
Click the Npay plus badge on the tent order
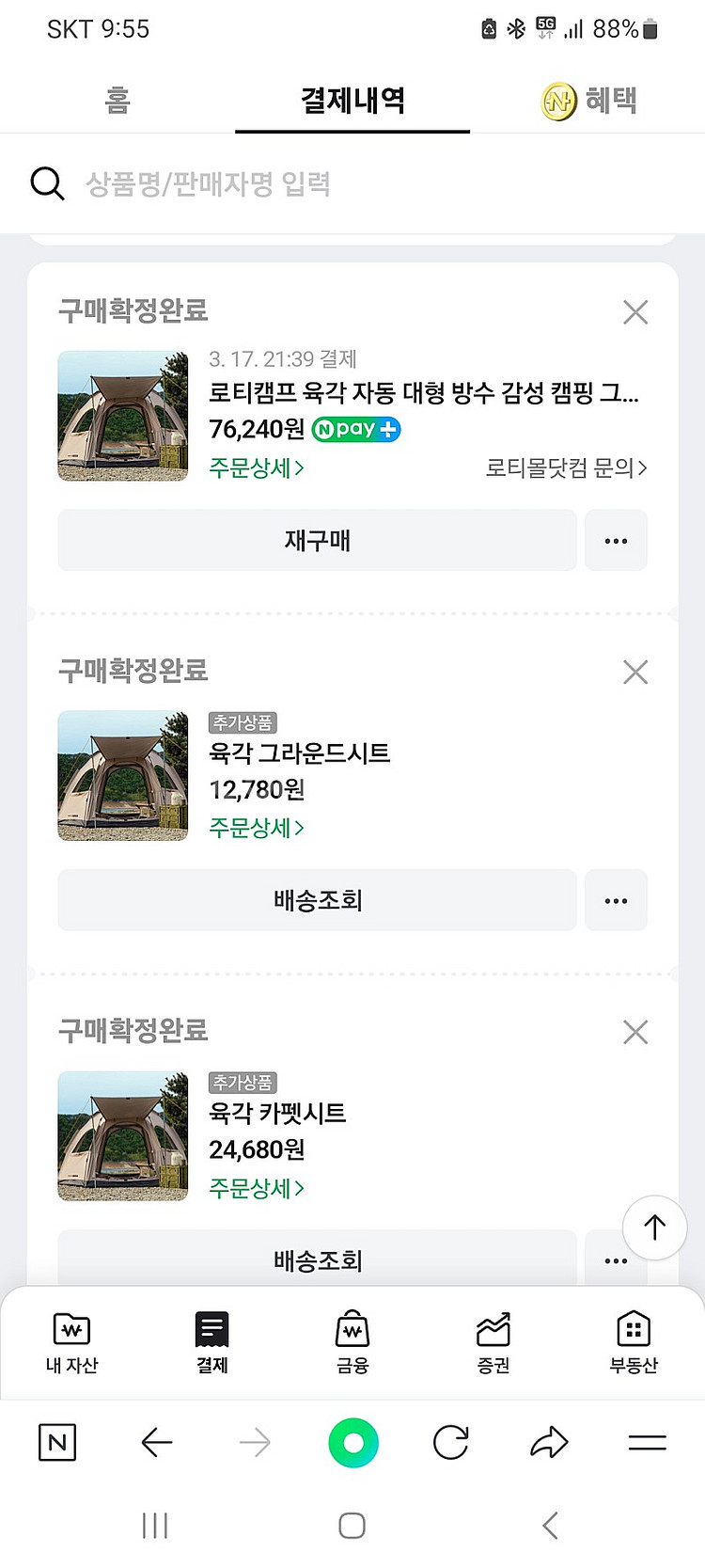[x=355, y=428]
